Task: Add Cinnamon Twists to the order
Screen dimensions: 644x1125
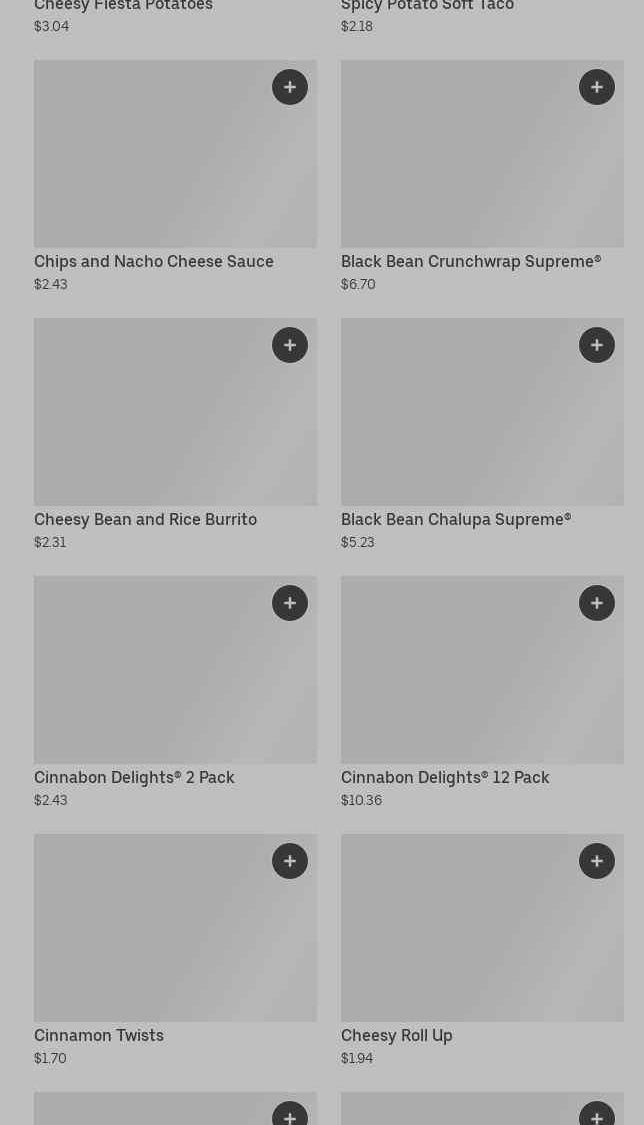Action: (x=290, y=861)
